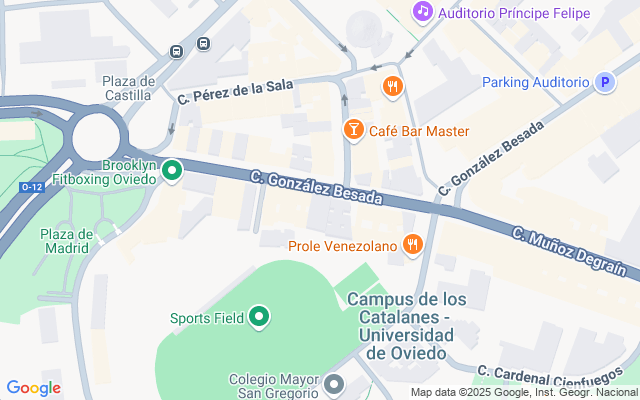This screenshot has width=640, height=400.
Task: Open the Brooklyn Fitboxing Oviedo pin
Action: [x=172, y=172]
